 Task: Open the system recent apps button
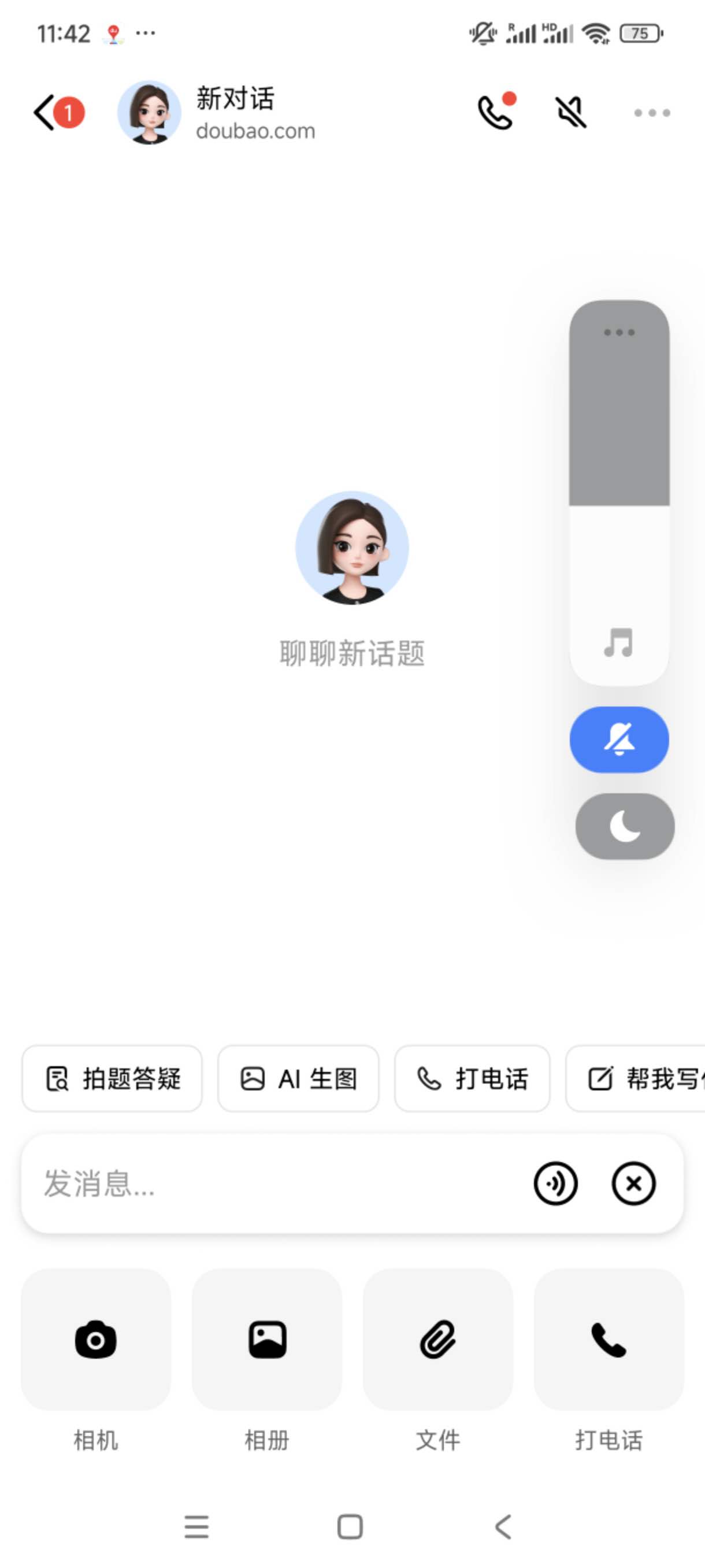coord(196,1526)
